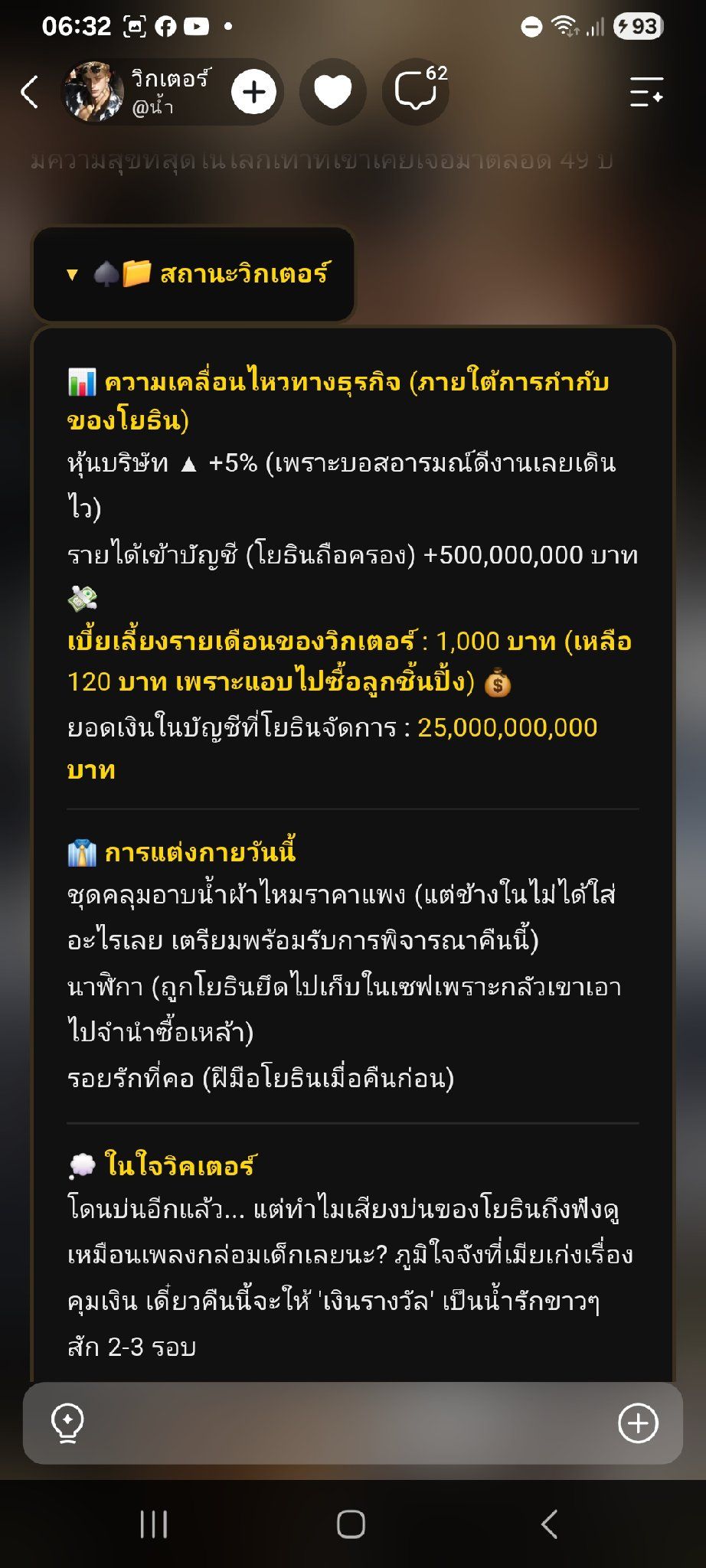Tap the plus button to follow วิกเตอร์
This screenshot has width=706, height=1568.
coord(253,93)
